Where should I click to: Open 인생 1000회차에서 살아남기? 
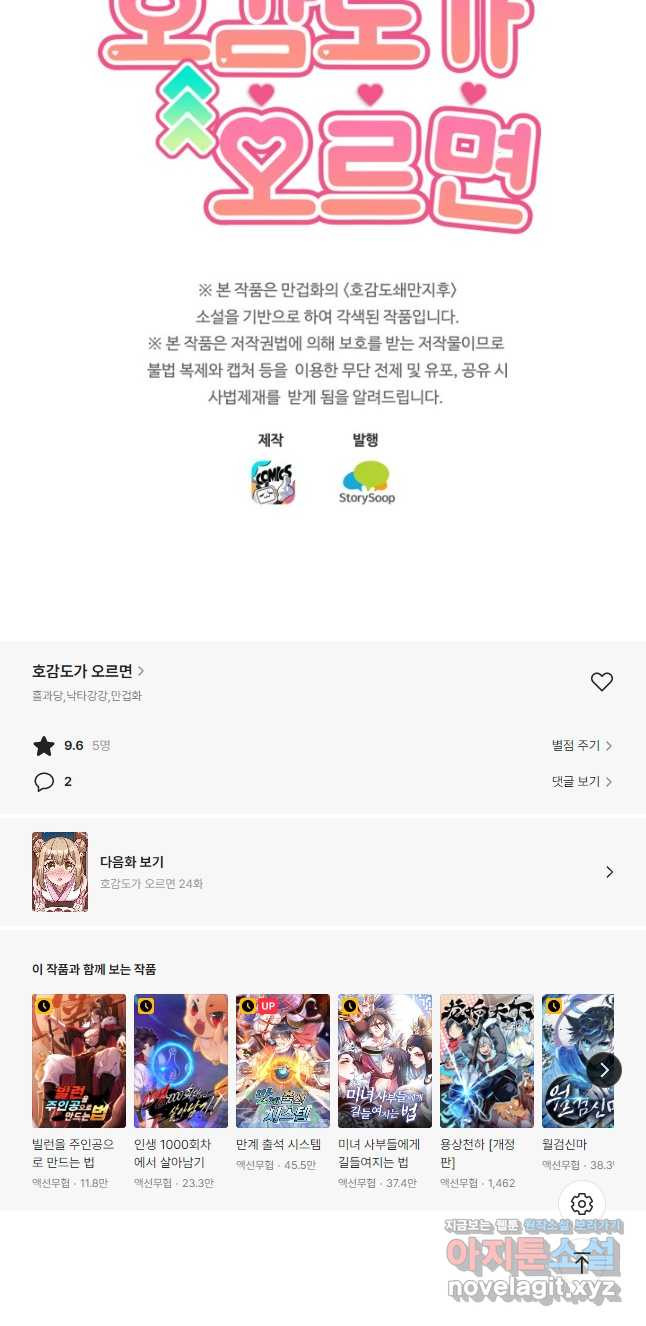[181, 1061]
